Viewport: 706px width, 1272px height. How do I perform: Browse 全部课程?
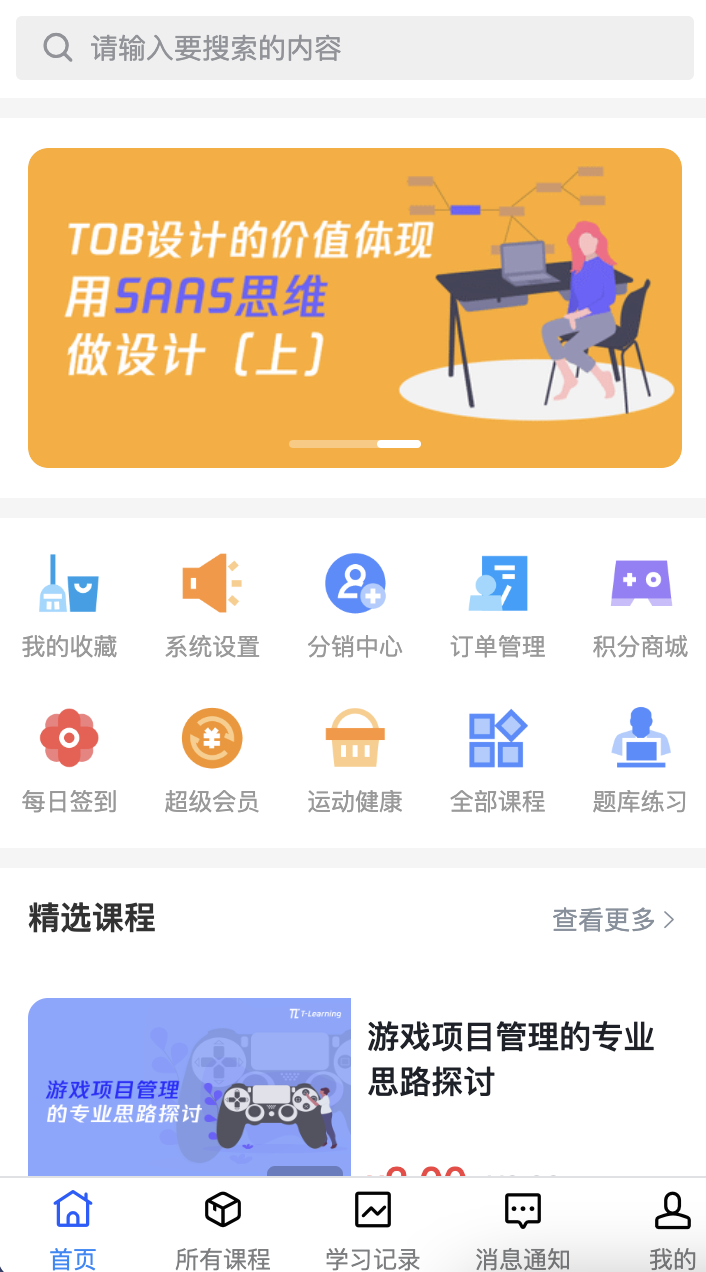[498, 760]
